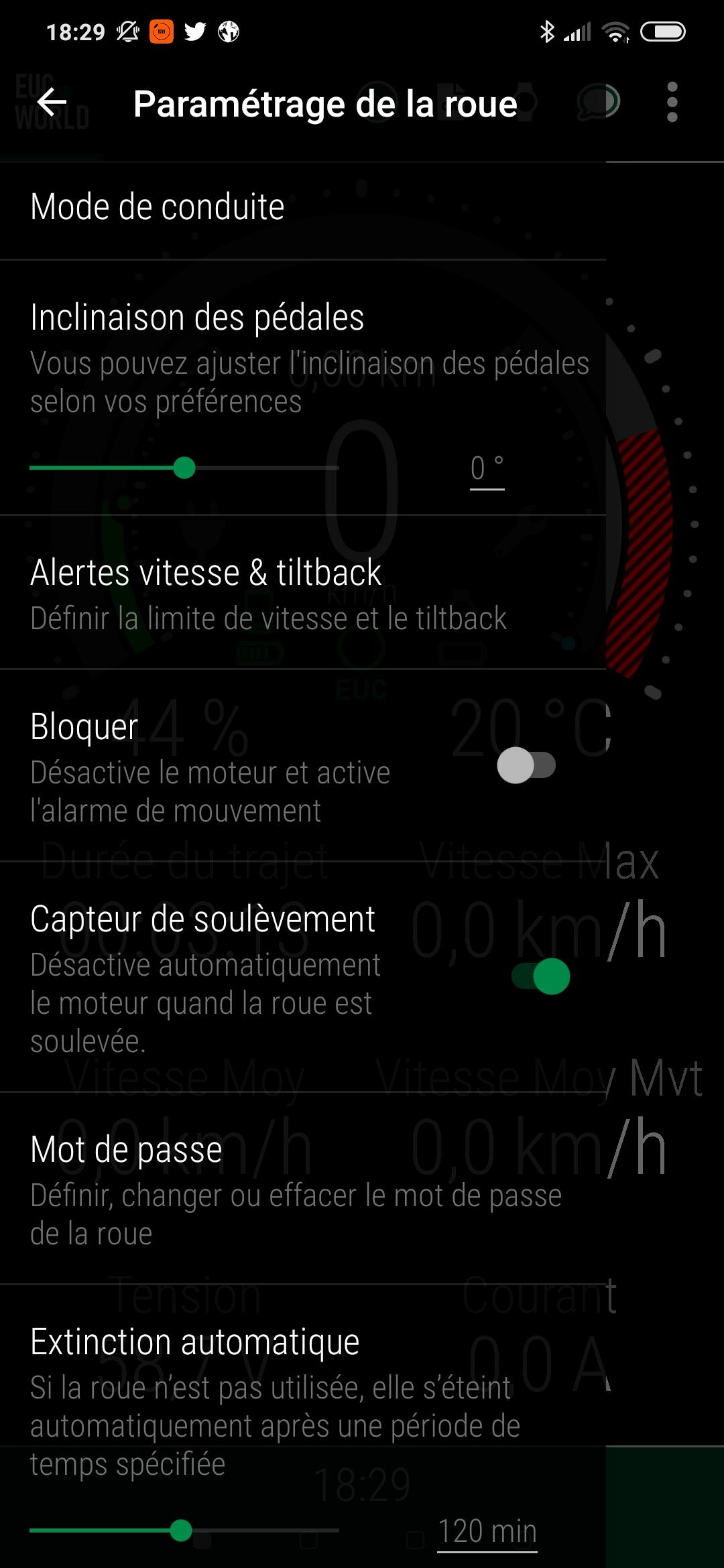Screen dimensions: 724x1568
Task: Adjust the Inclinaison des pédales slider
Action: click(184, 468)
